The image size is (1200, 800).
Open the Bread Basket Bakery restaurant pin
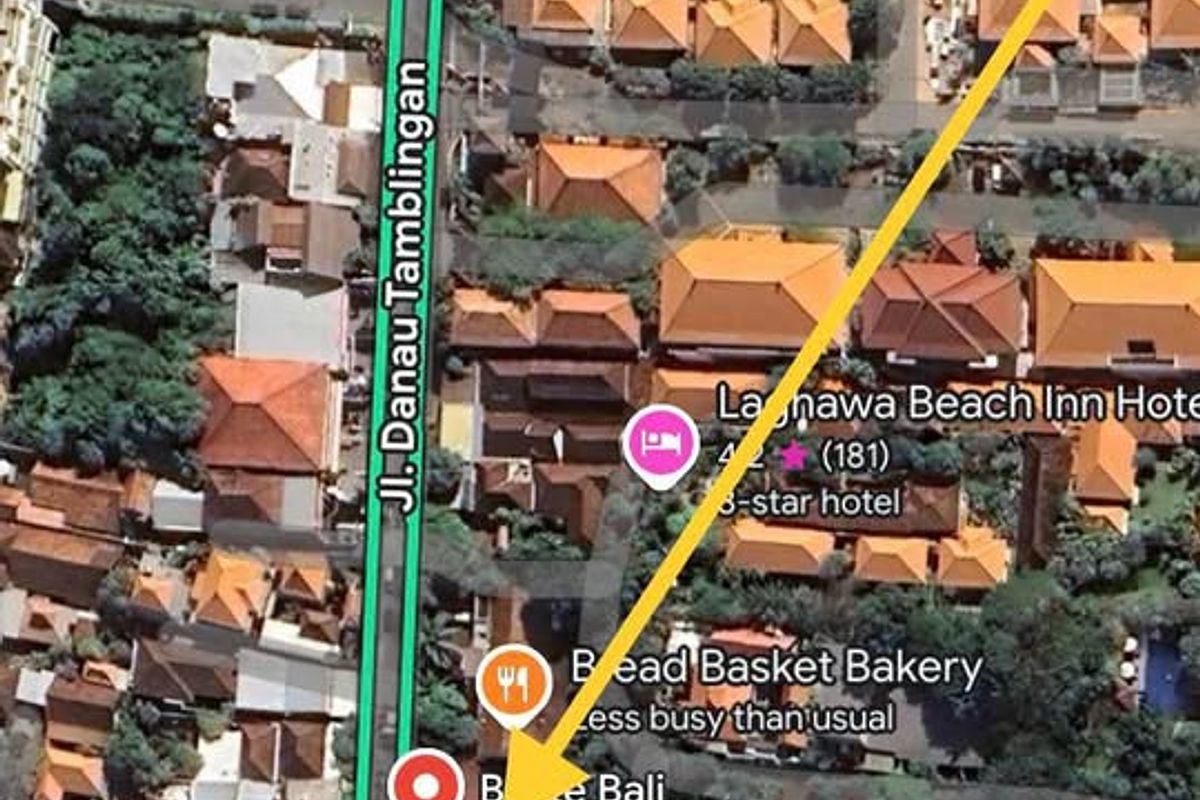513,684
